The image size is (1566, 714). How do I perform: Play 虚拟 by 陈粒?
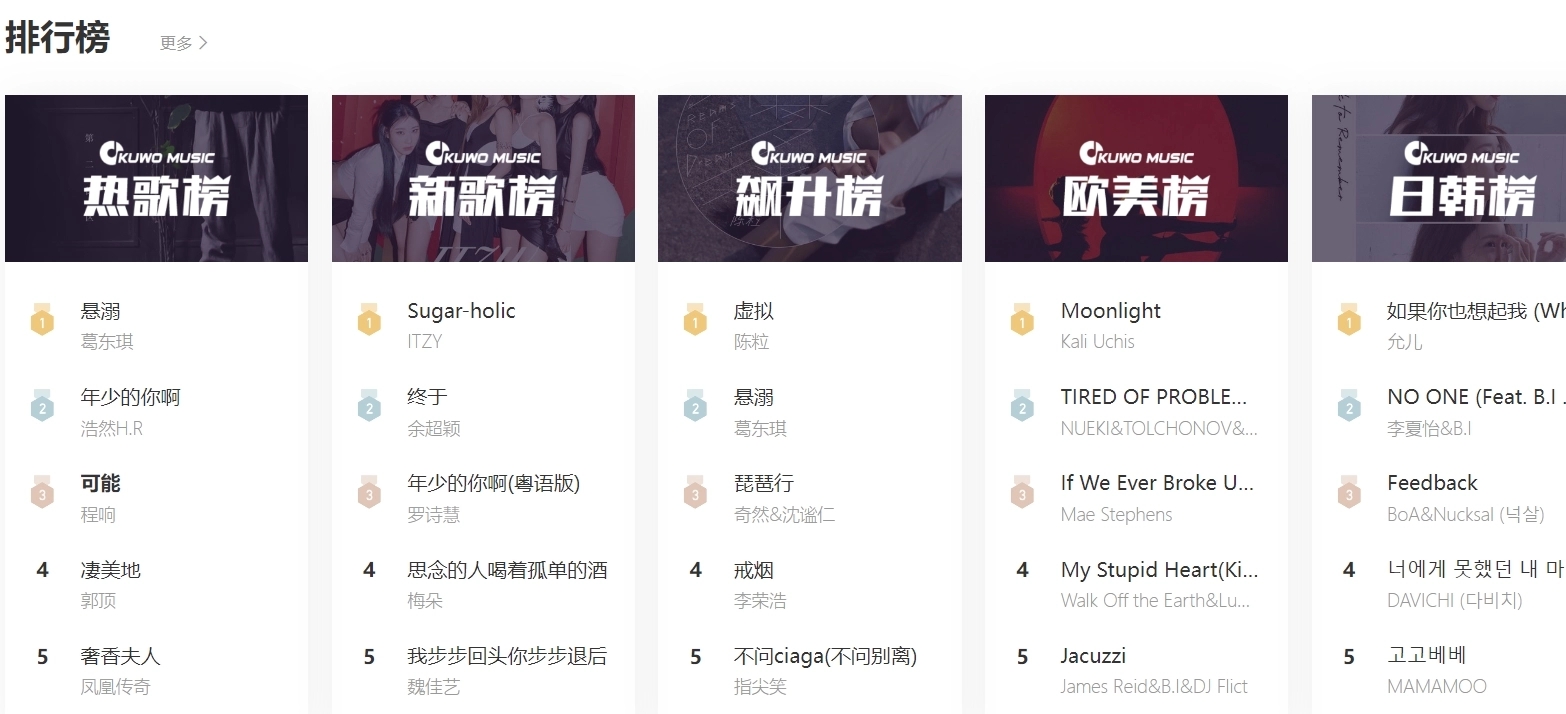[753, 311]
